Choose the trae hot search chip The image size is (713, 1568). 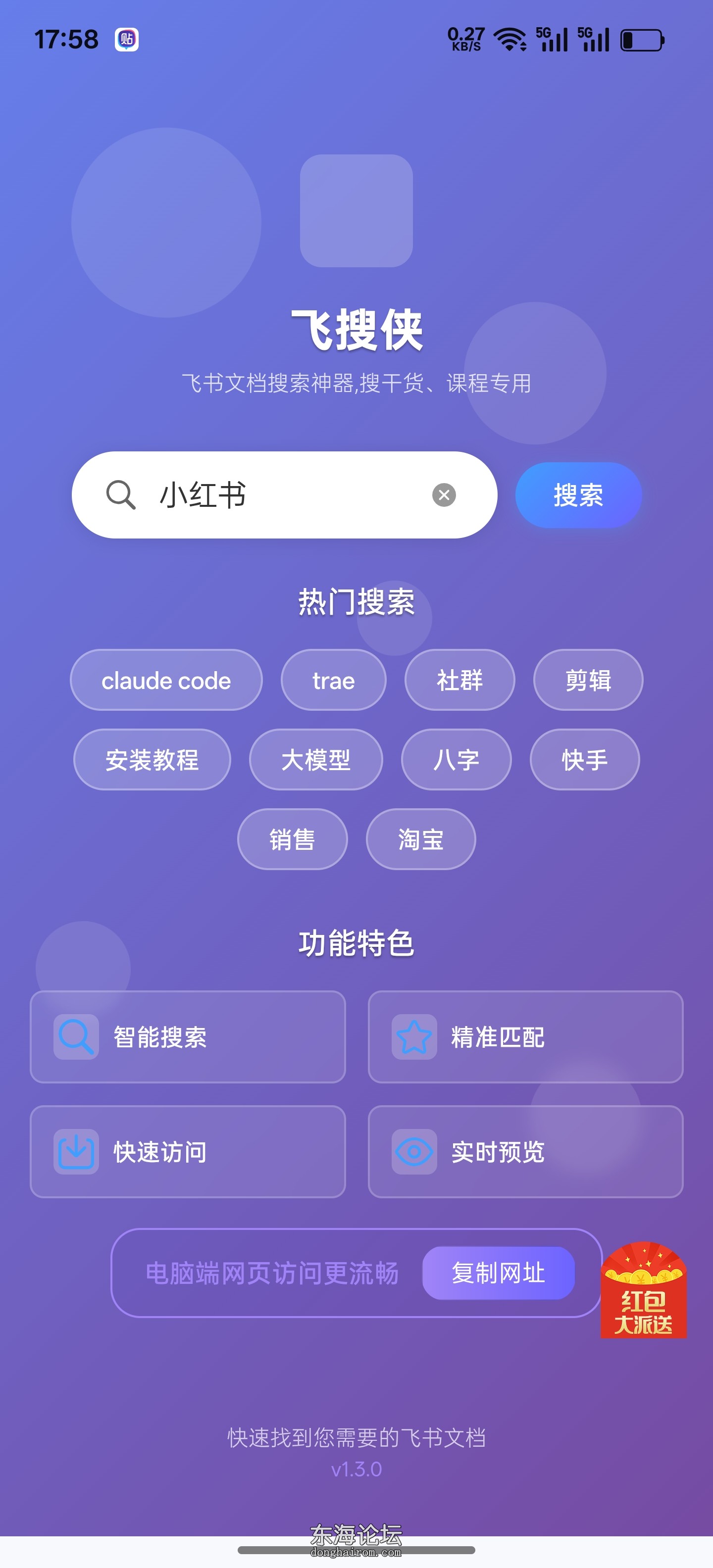[333, 680]
